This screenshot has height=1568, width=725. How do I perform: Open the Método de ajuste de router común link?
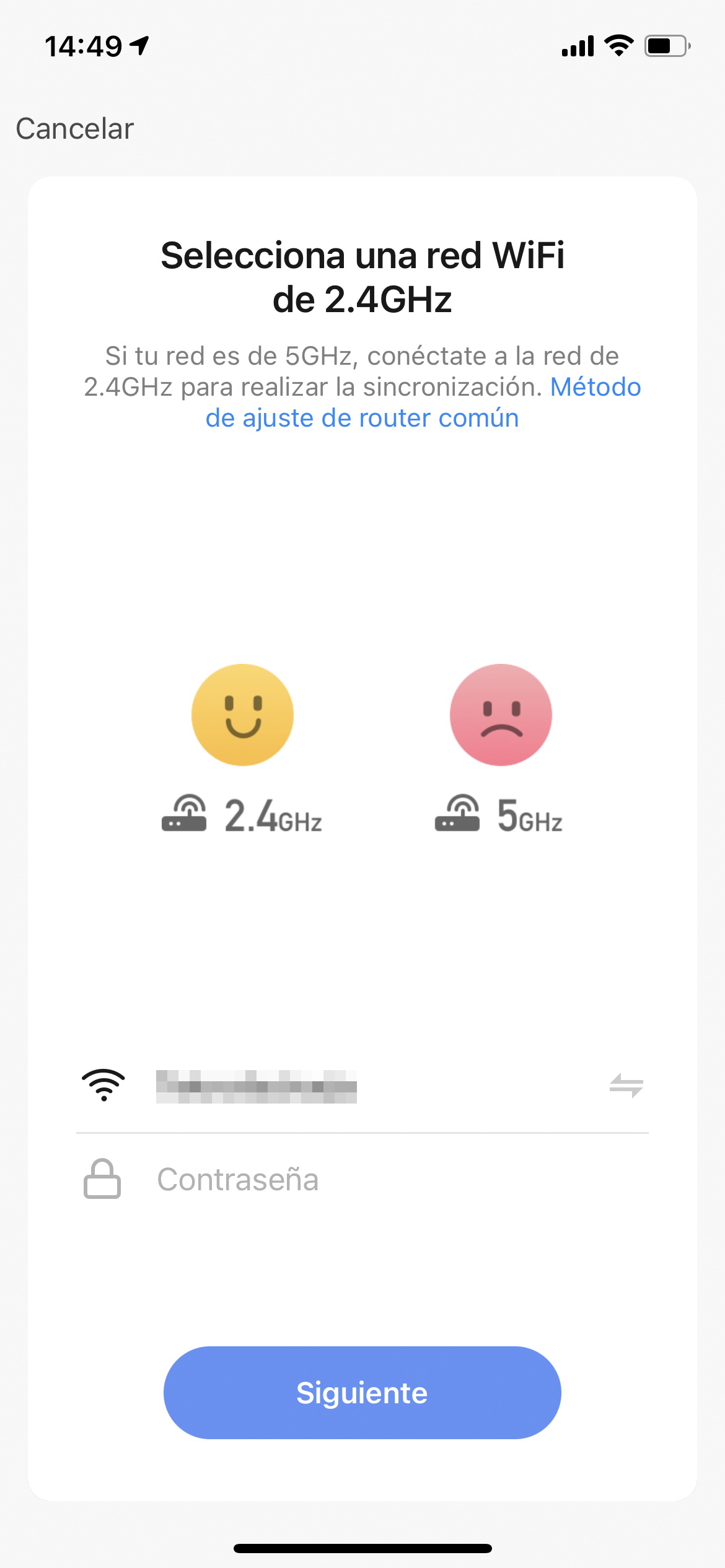[x=362, y=418]
